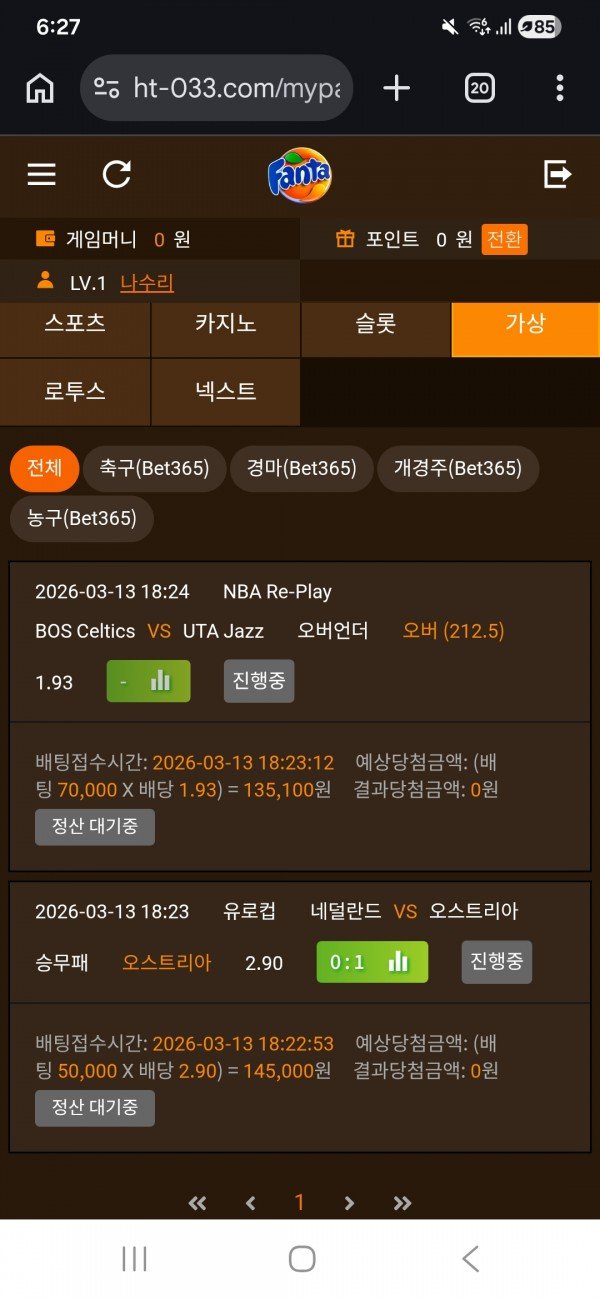600x1300 pixels.
Task: Tap the system back navigation button
Action: point(470,1259)
